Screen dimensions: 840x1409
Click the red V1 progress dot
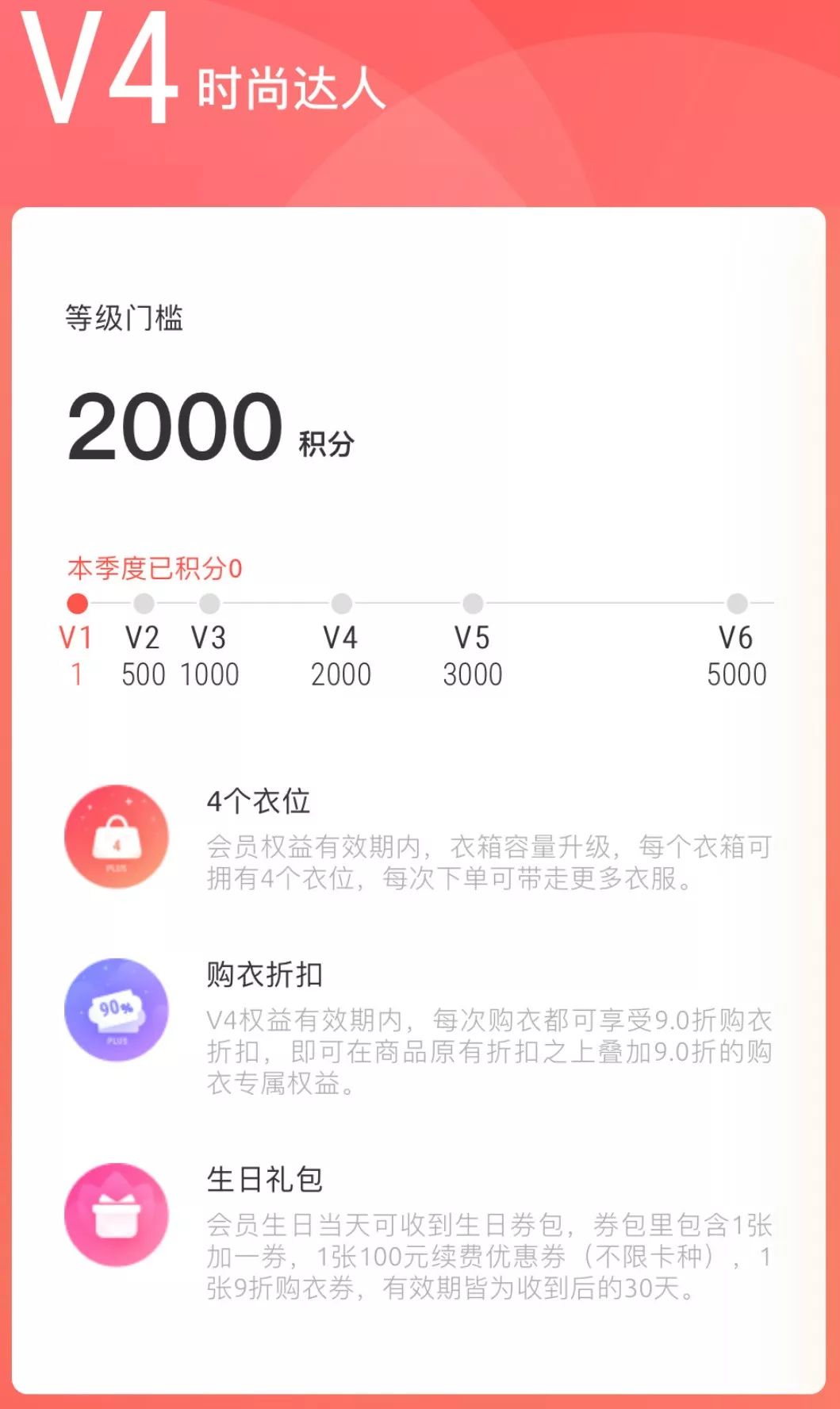pyautogui.click(x=76, y=603)
